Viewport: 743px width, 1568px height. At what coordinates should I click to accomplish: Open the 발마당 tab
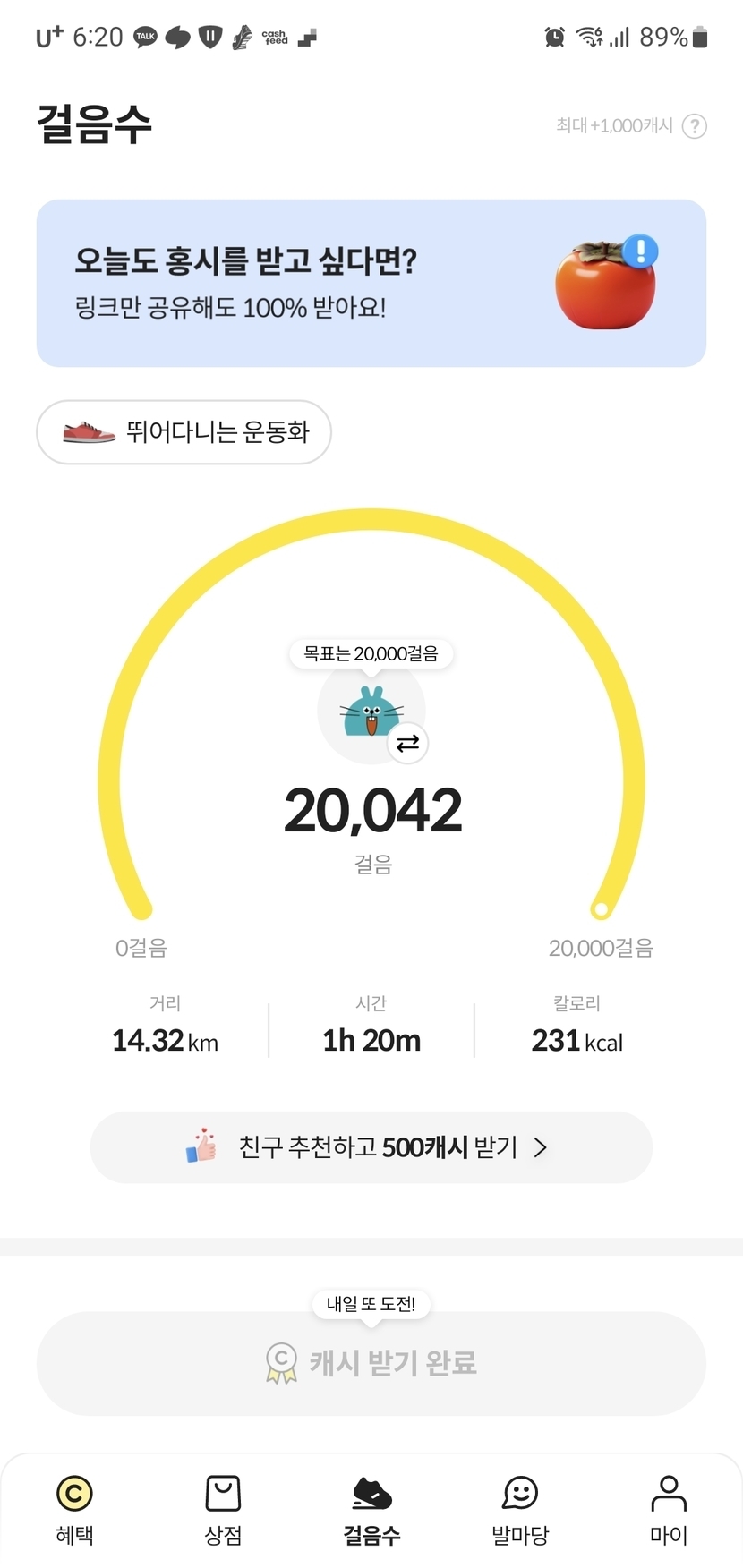[520, 1510]
